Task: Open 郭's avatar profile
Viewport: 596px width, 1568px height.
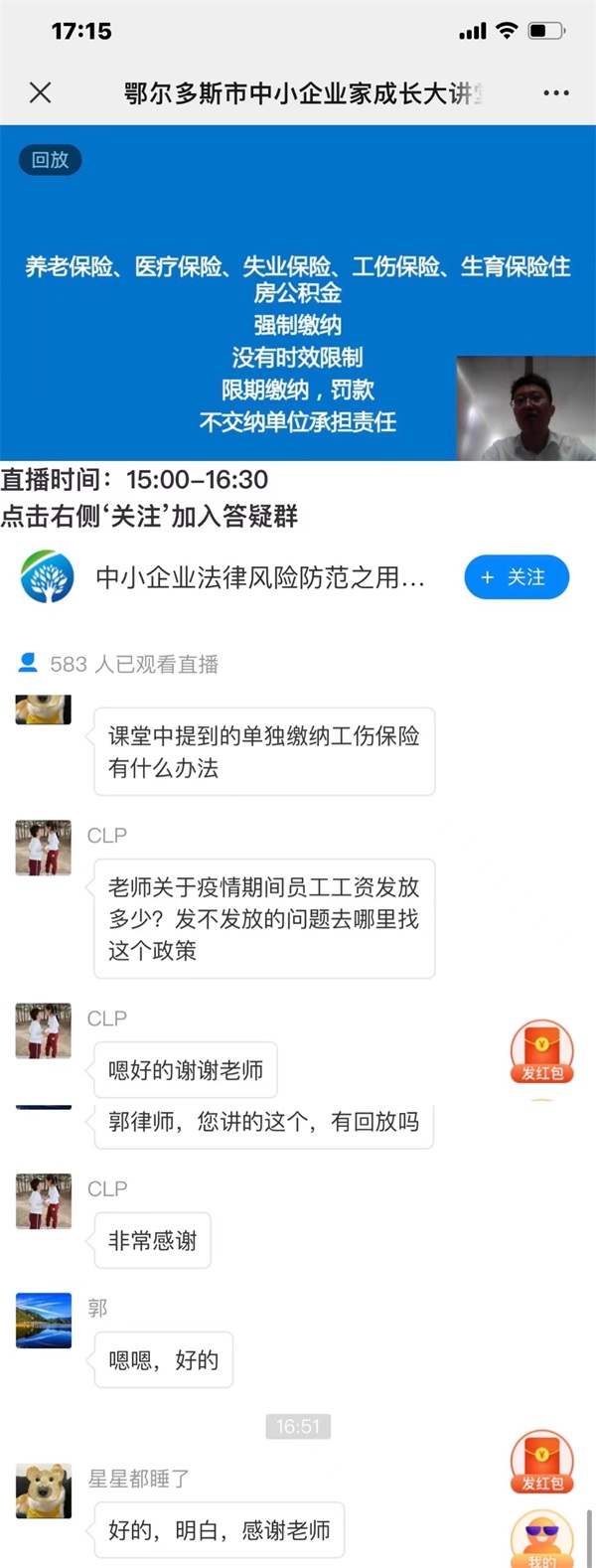Action: point(44,1321)
